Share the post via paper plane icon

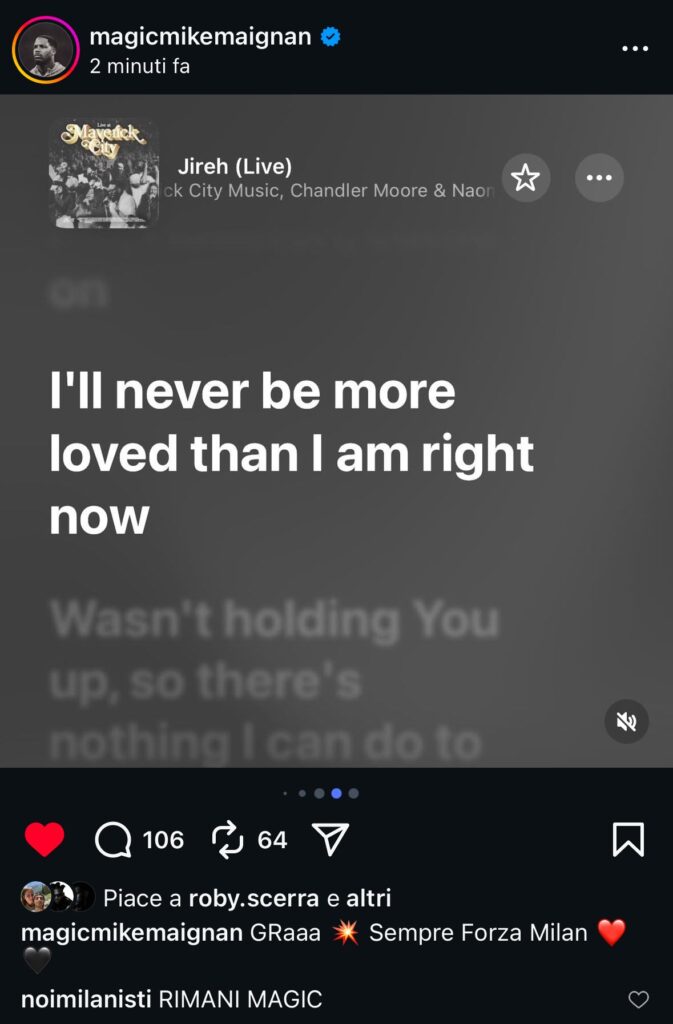[330, 840]
